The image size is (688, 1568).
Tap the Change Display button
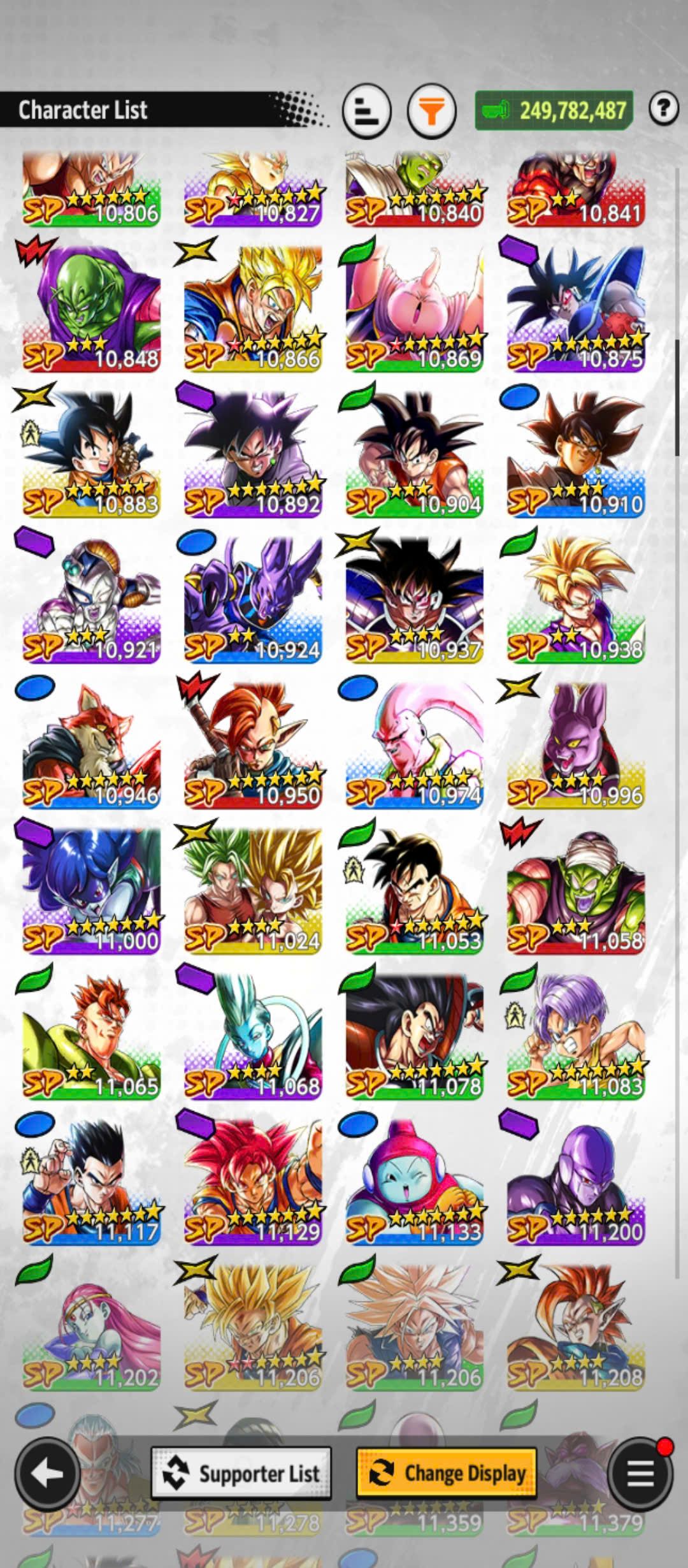(x=447, y=1473)
